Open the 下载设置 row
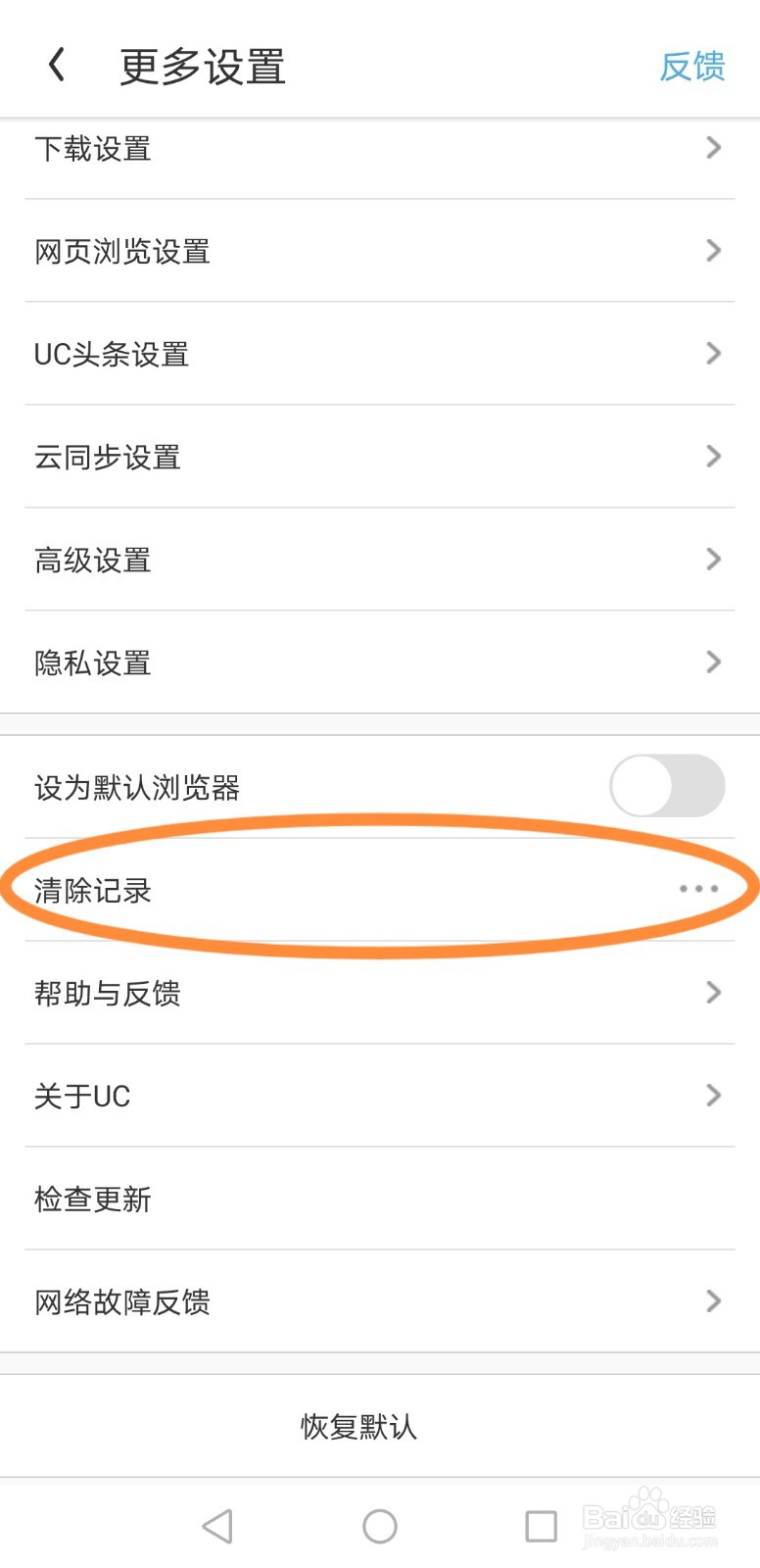 (380, 148)
